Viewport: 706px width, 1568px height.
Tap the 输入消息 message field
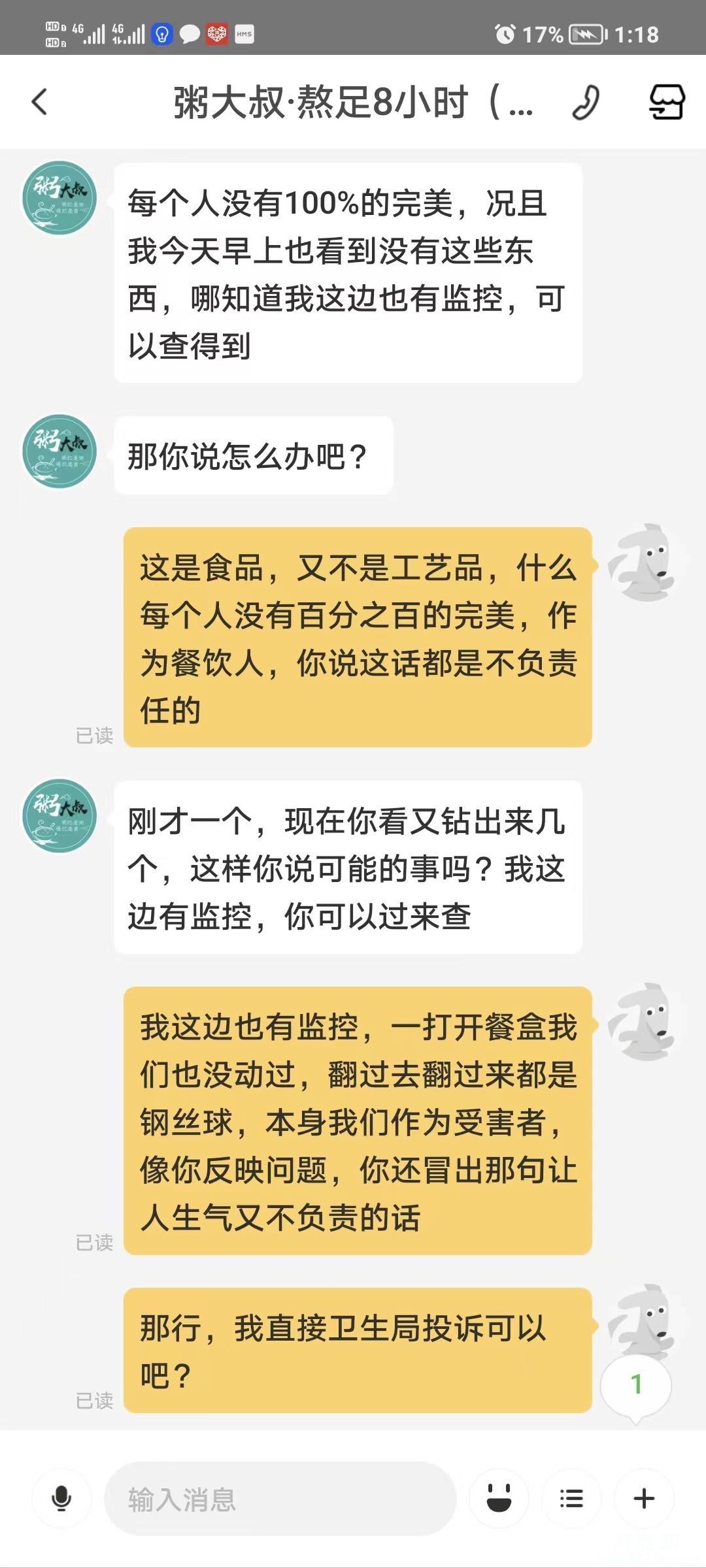(x=280, y=1499)
